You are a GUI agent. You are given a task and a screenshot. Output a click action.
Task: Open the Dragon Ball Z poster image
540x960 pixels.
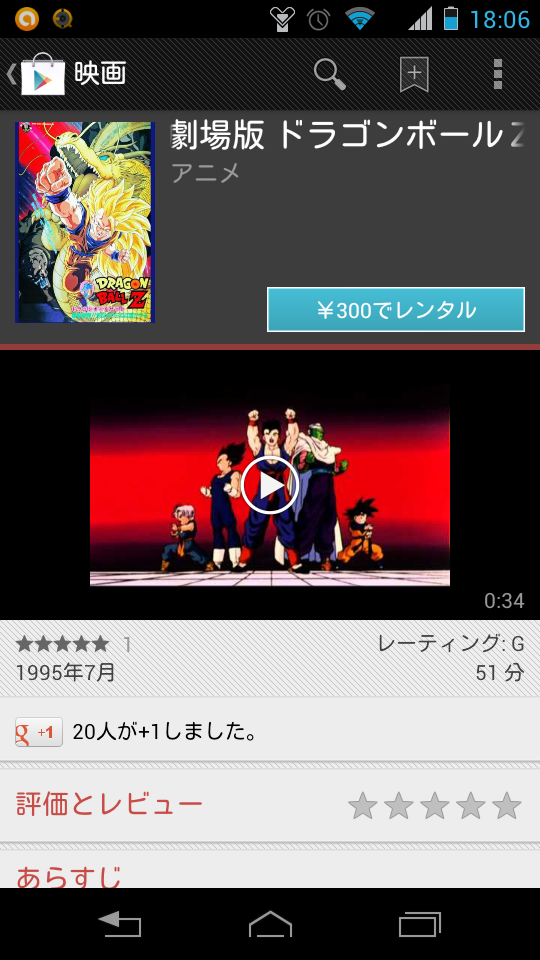tap(84, 222)
